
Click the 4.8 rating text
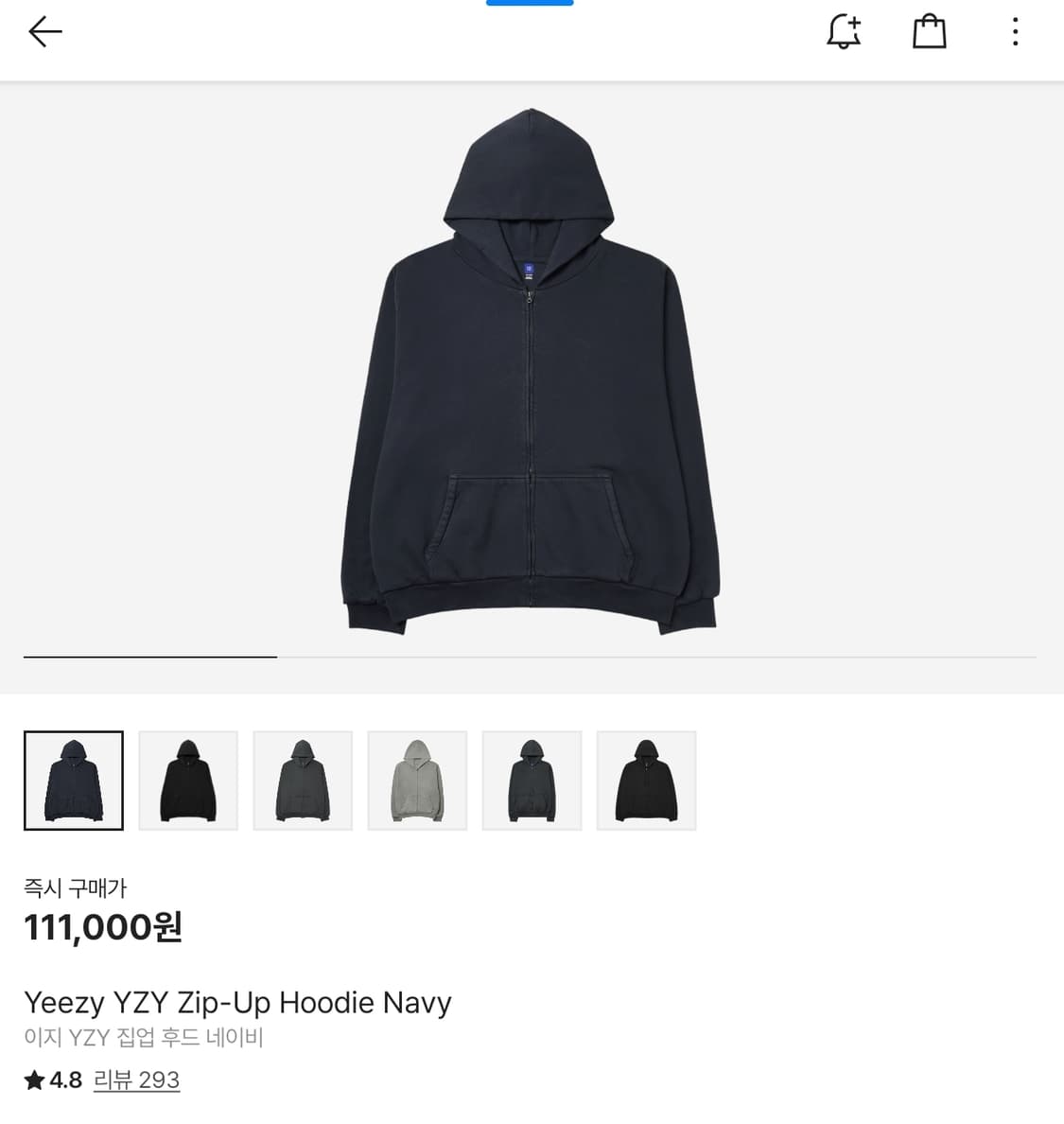click(x=66, y=1079)
